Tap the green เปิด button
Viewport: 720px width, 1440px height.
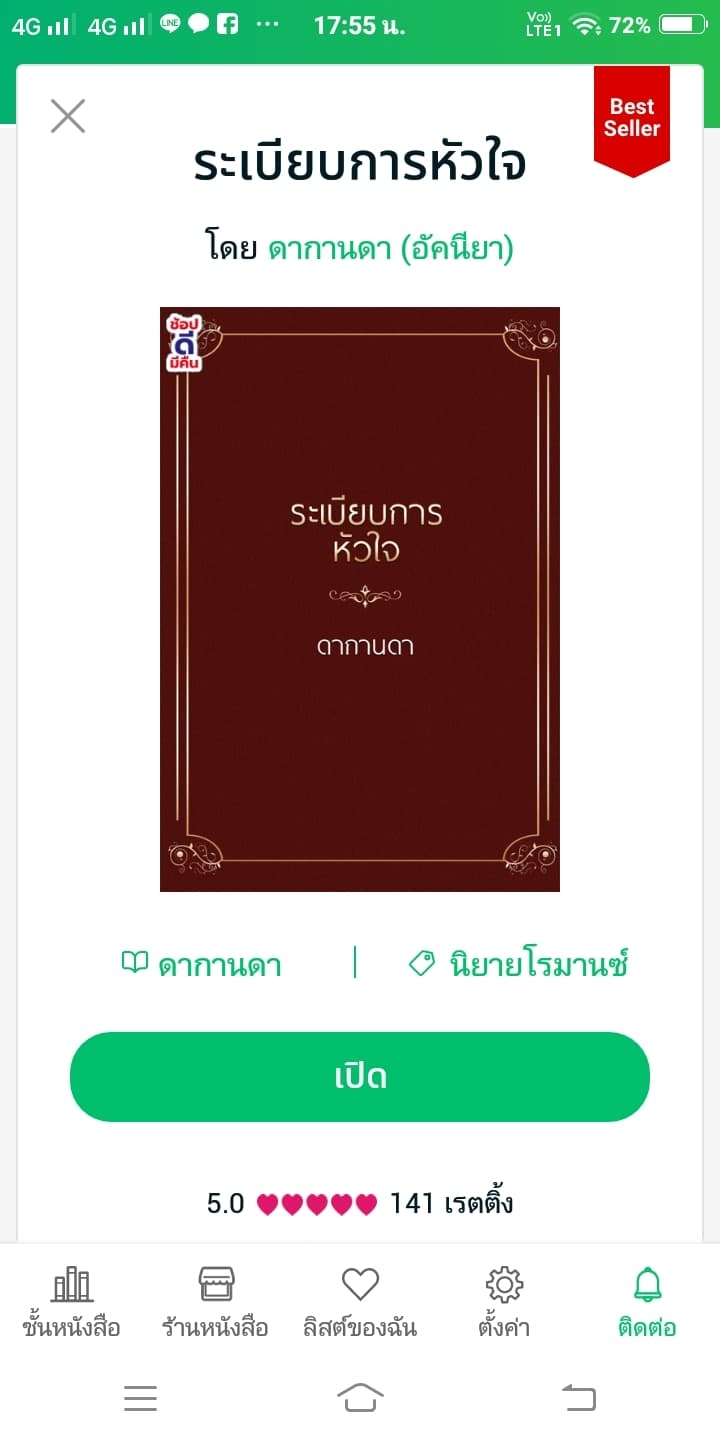tap(360, 1077)
